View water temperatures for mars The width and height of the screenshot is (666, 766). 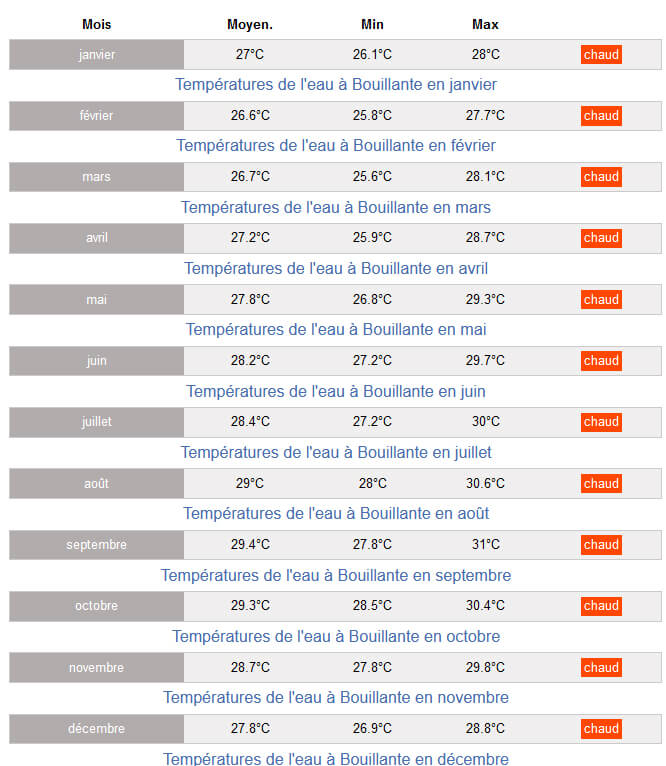pos(336,208)
